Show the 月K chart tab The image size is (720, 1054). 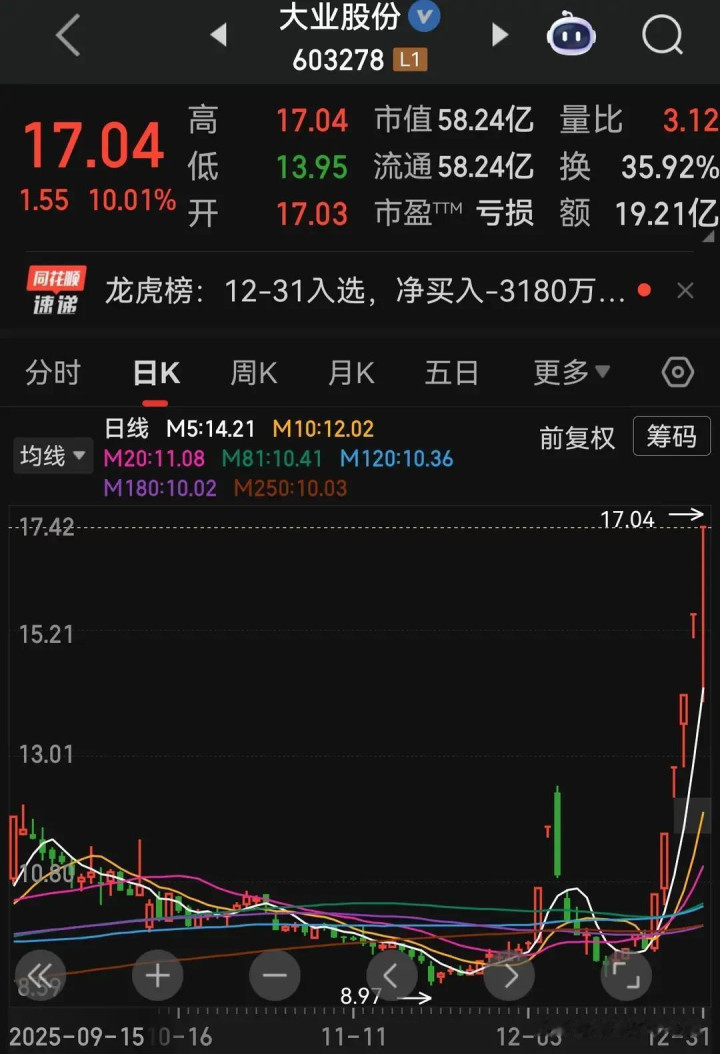351,373
